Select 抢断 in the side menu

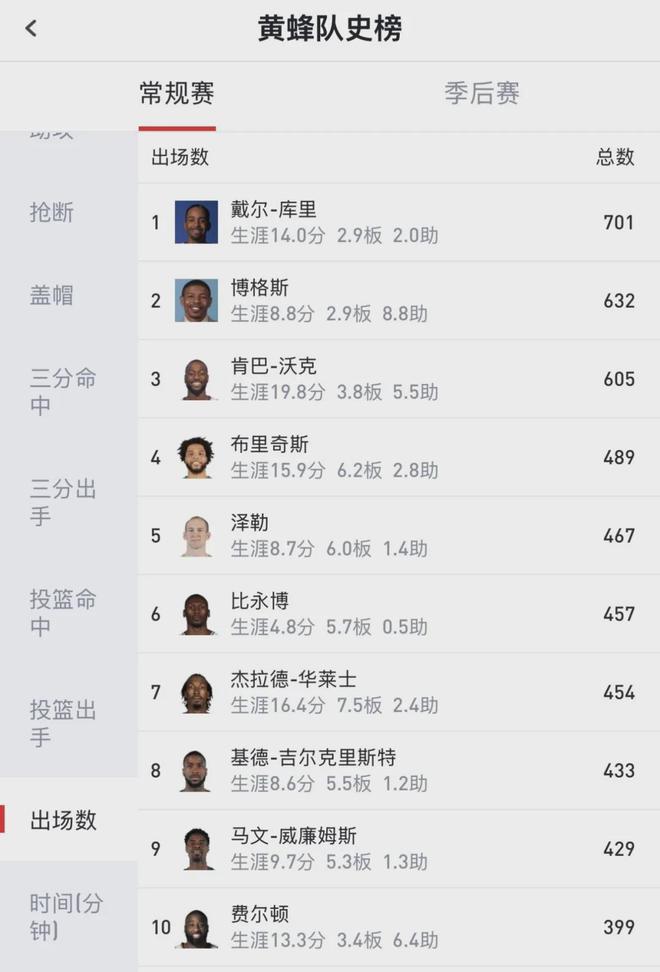point(52,212)
